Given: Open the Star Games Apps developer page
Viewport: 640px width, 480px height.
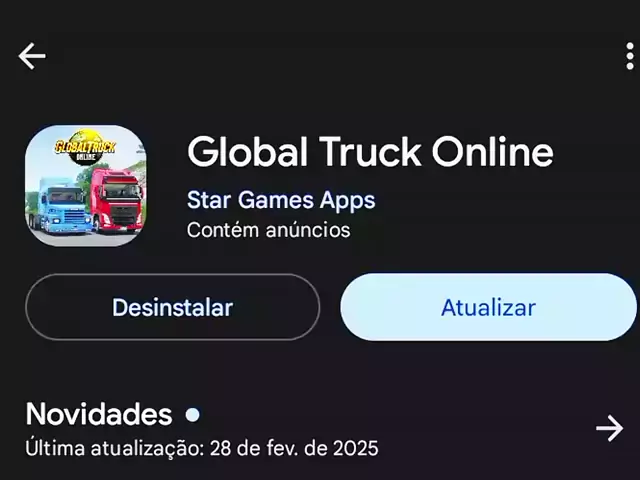Looking at the screenshot, I should (281, 200).
